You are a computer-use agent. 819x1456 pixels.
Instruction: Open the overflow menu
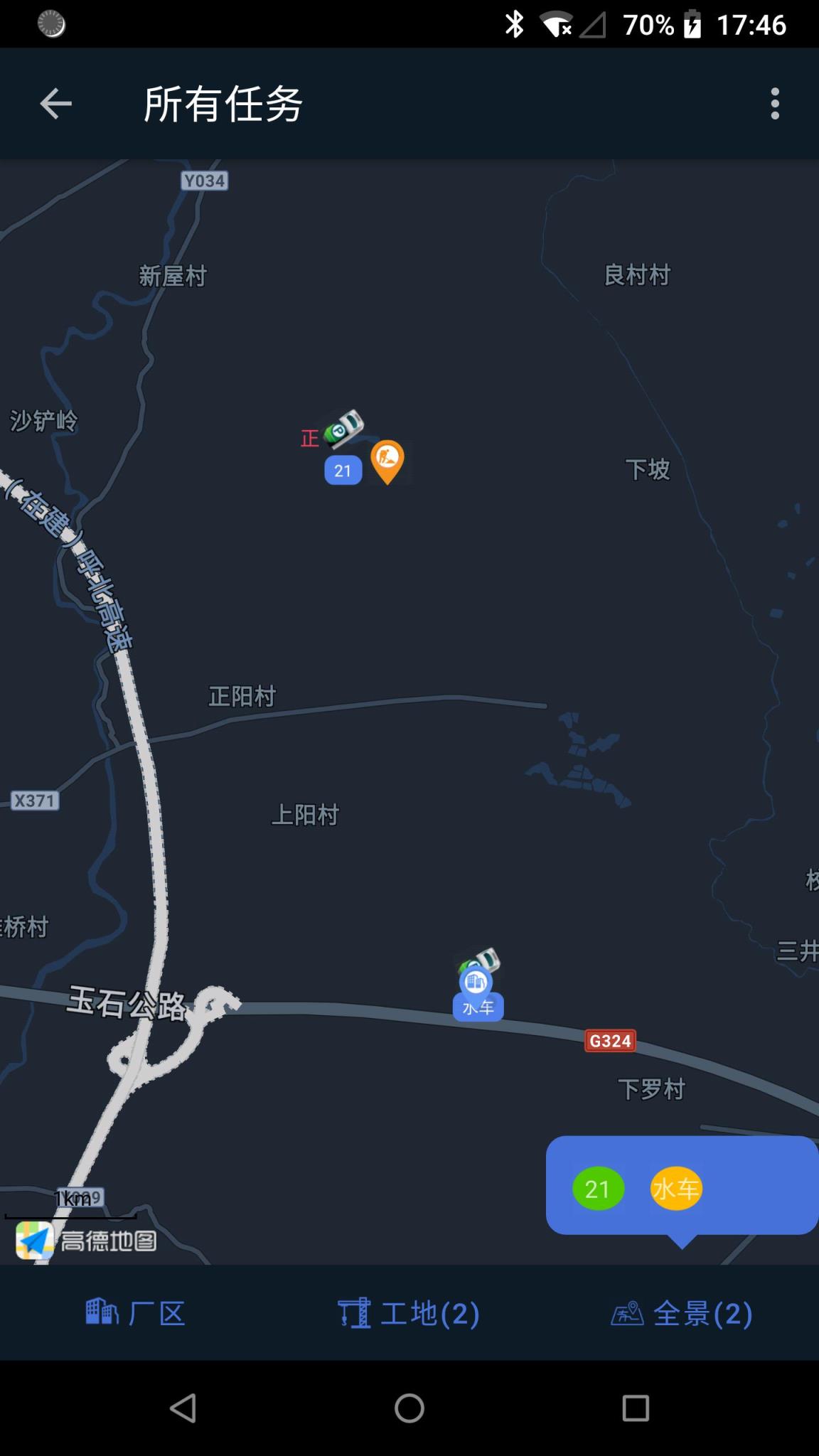click(x=775, y=104)
